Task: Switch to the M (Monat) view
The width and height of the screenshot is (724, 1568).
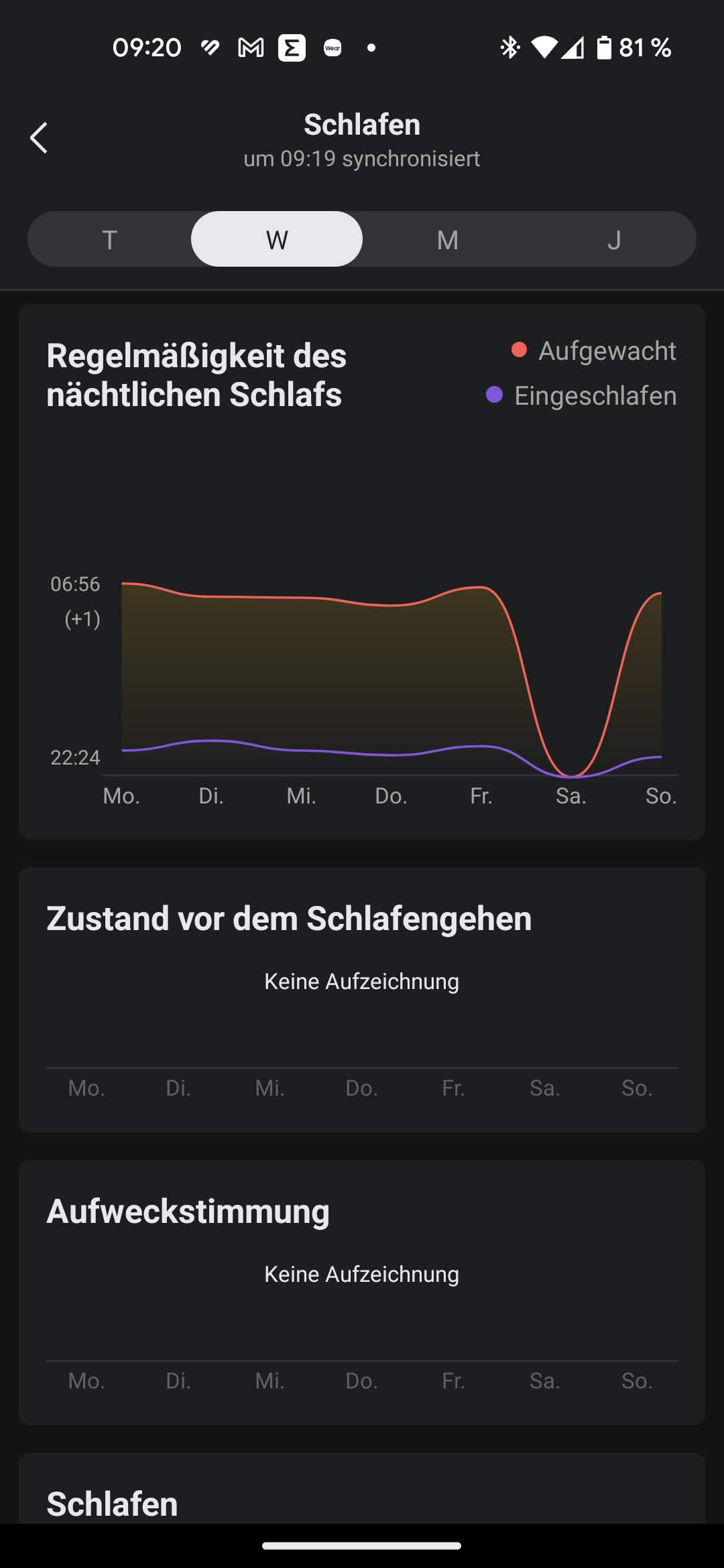Action: pyautogui.click(x=447, y=239)
